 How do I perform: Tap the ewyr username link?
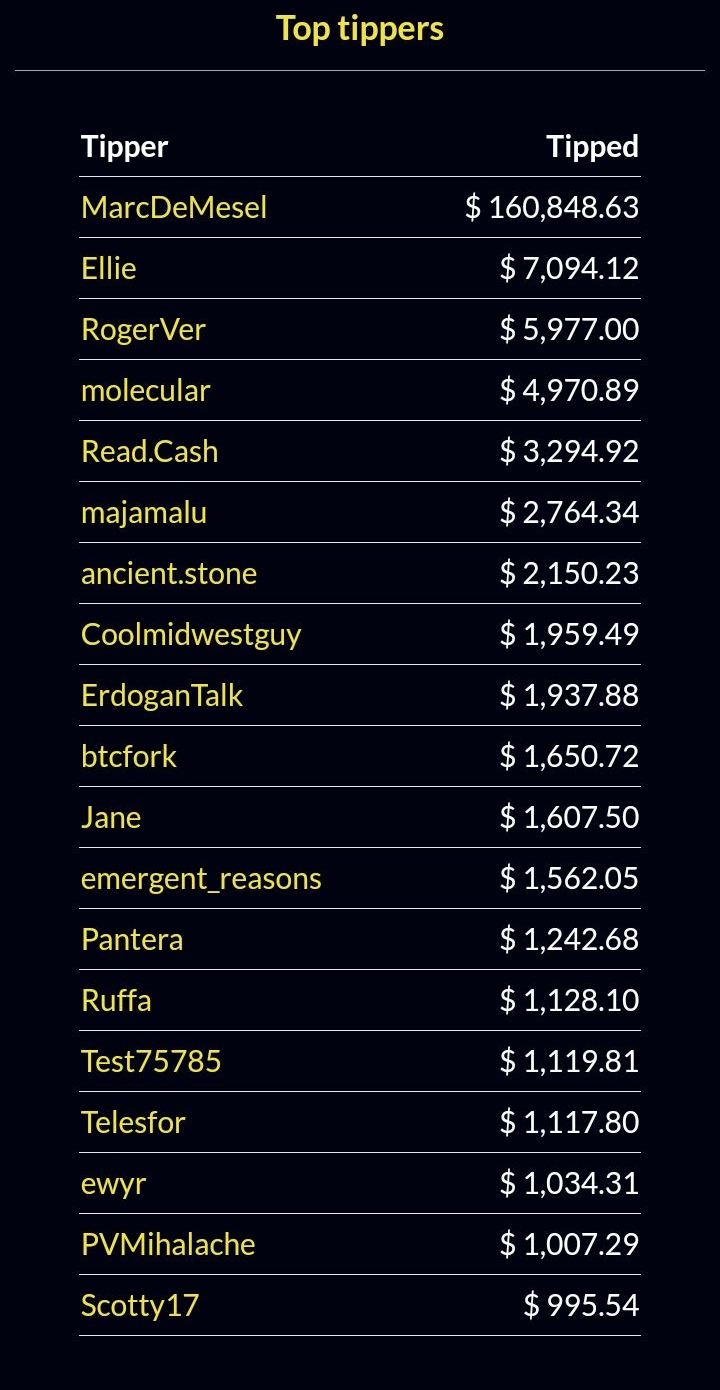(114, 1183)
